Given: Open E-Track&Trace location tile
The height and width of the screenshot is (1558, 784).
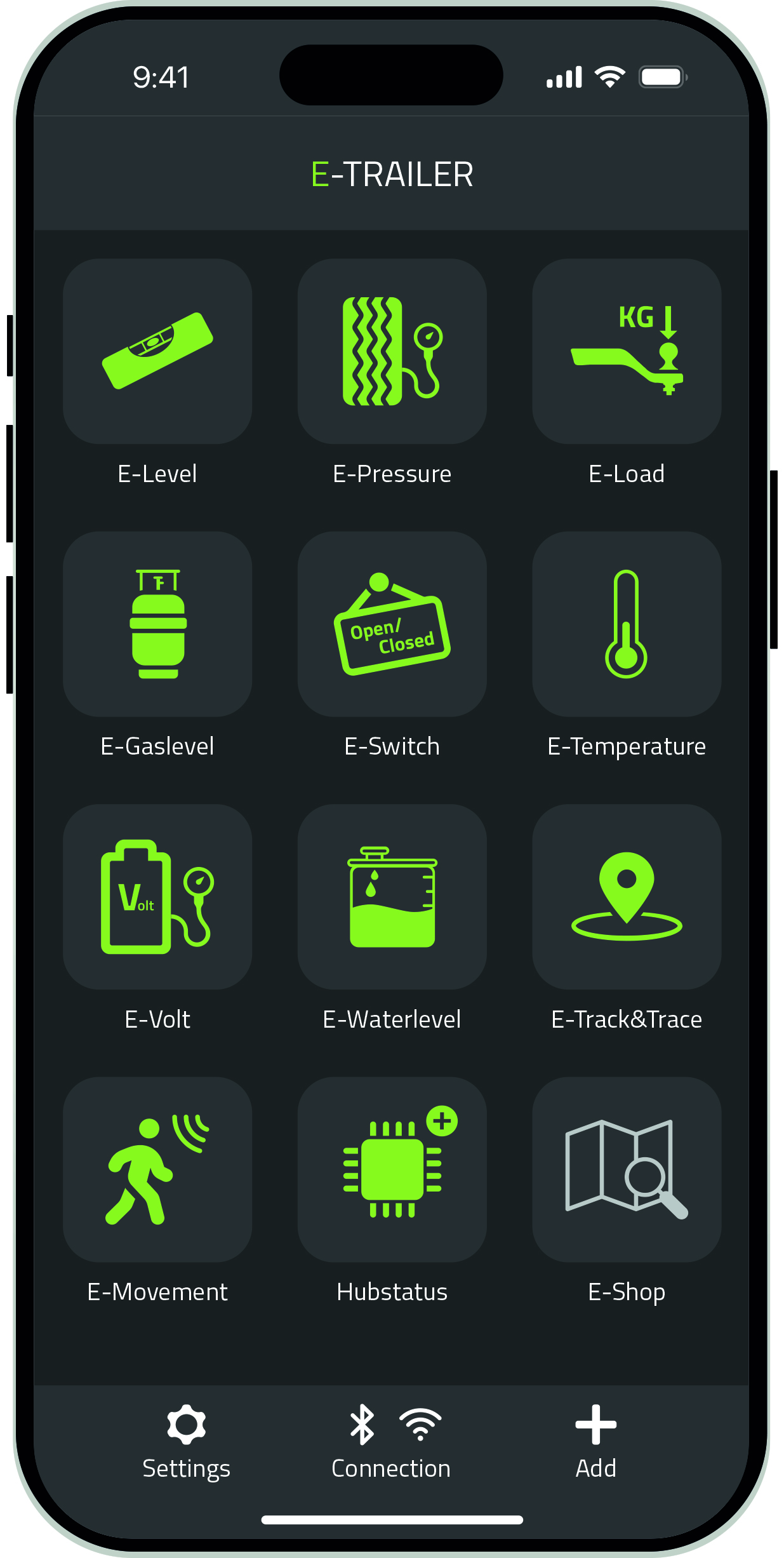Looking at the screenshot, I should point(627,897).
